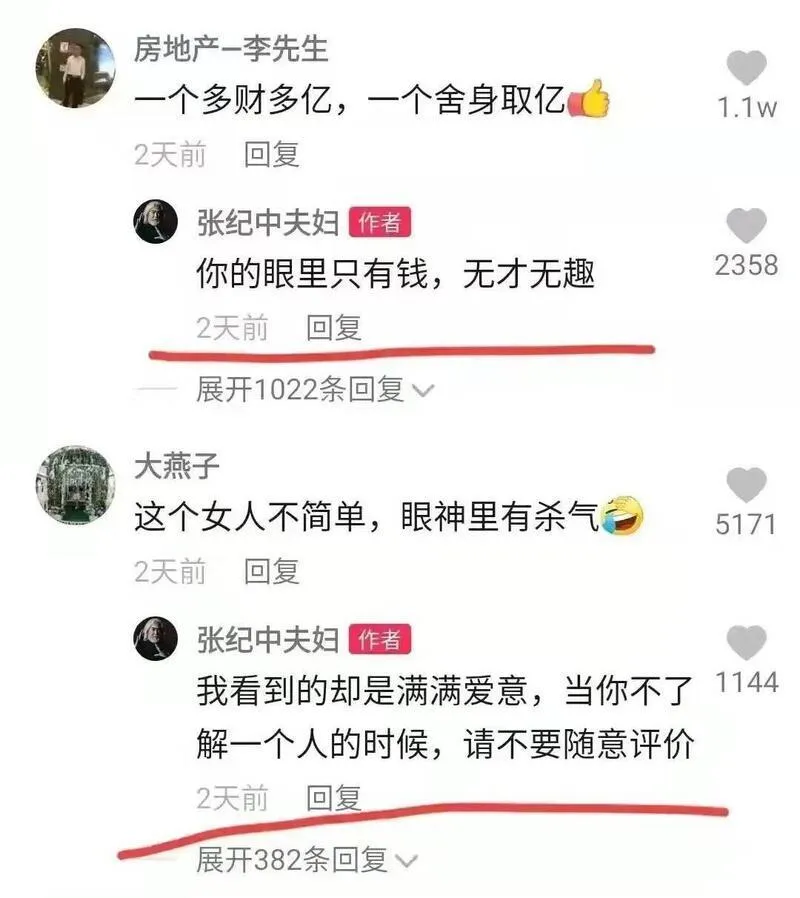
Task: Open 大燕子's profile avatar
Action: pyautogui.click(x=75, y=484)
